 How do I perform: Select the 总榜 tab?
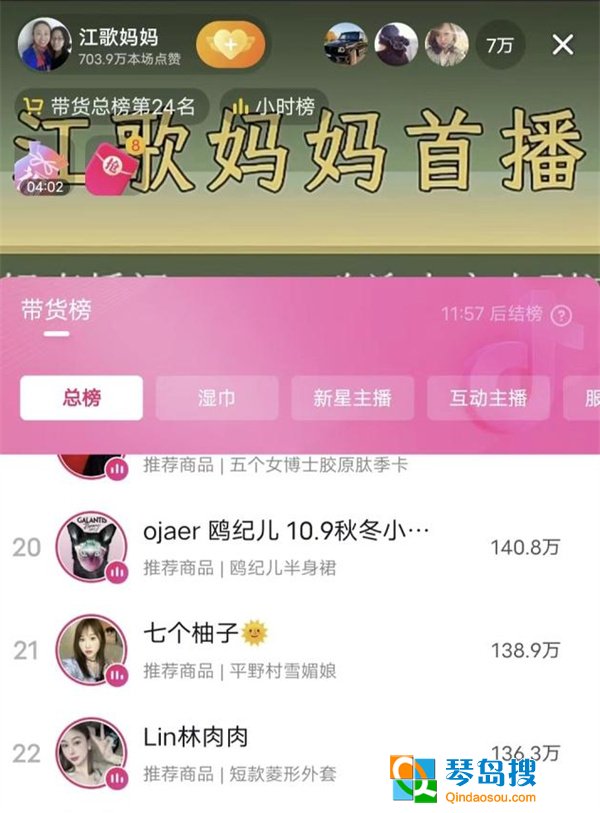point(81,398)
